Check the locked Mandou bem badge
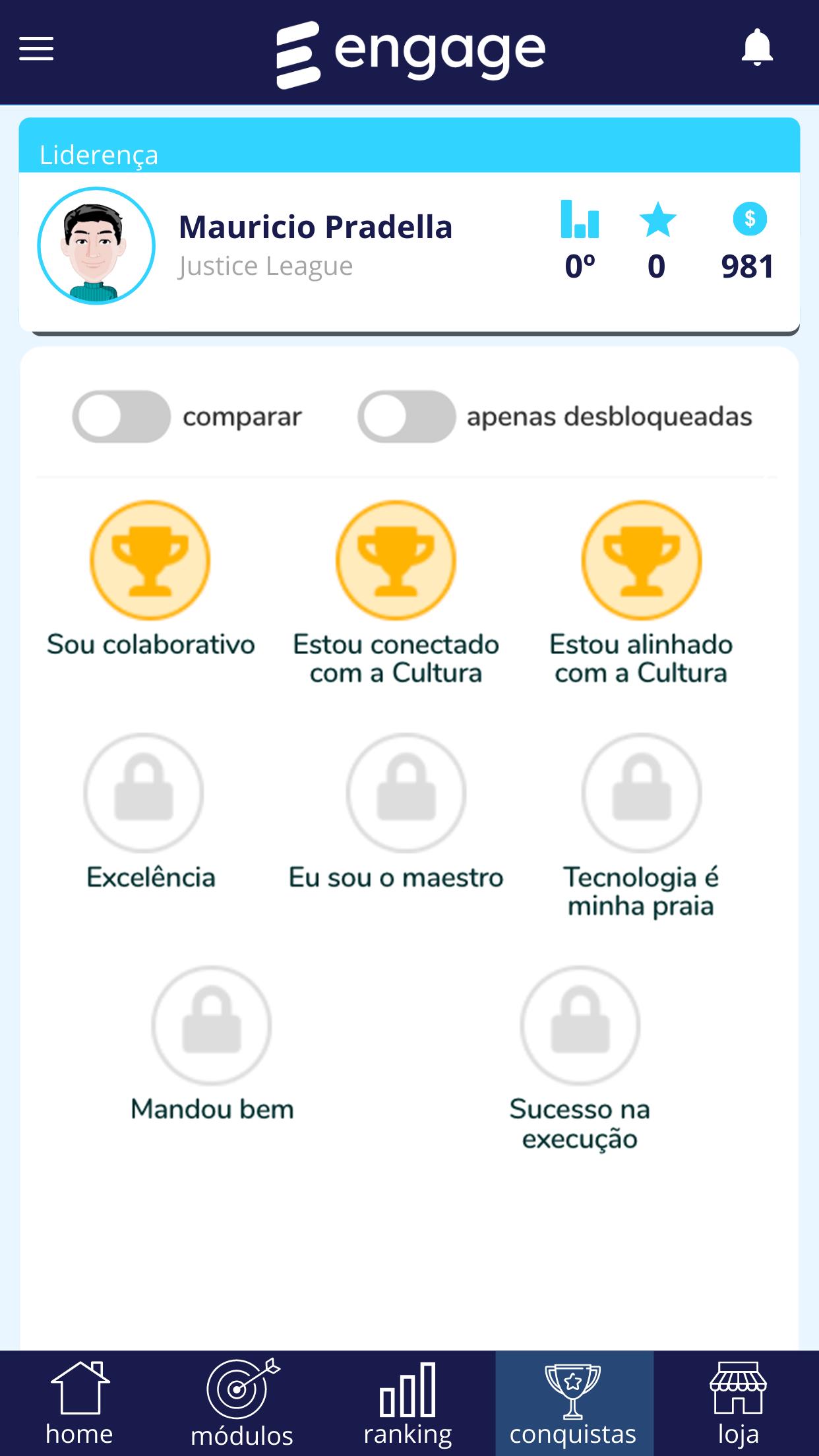Screen dimensions: 819x1456 click(212, 1025)
